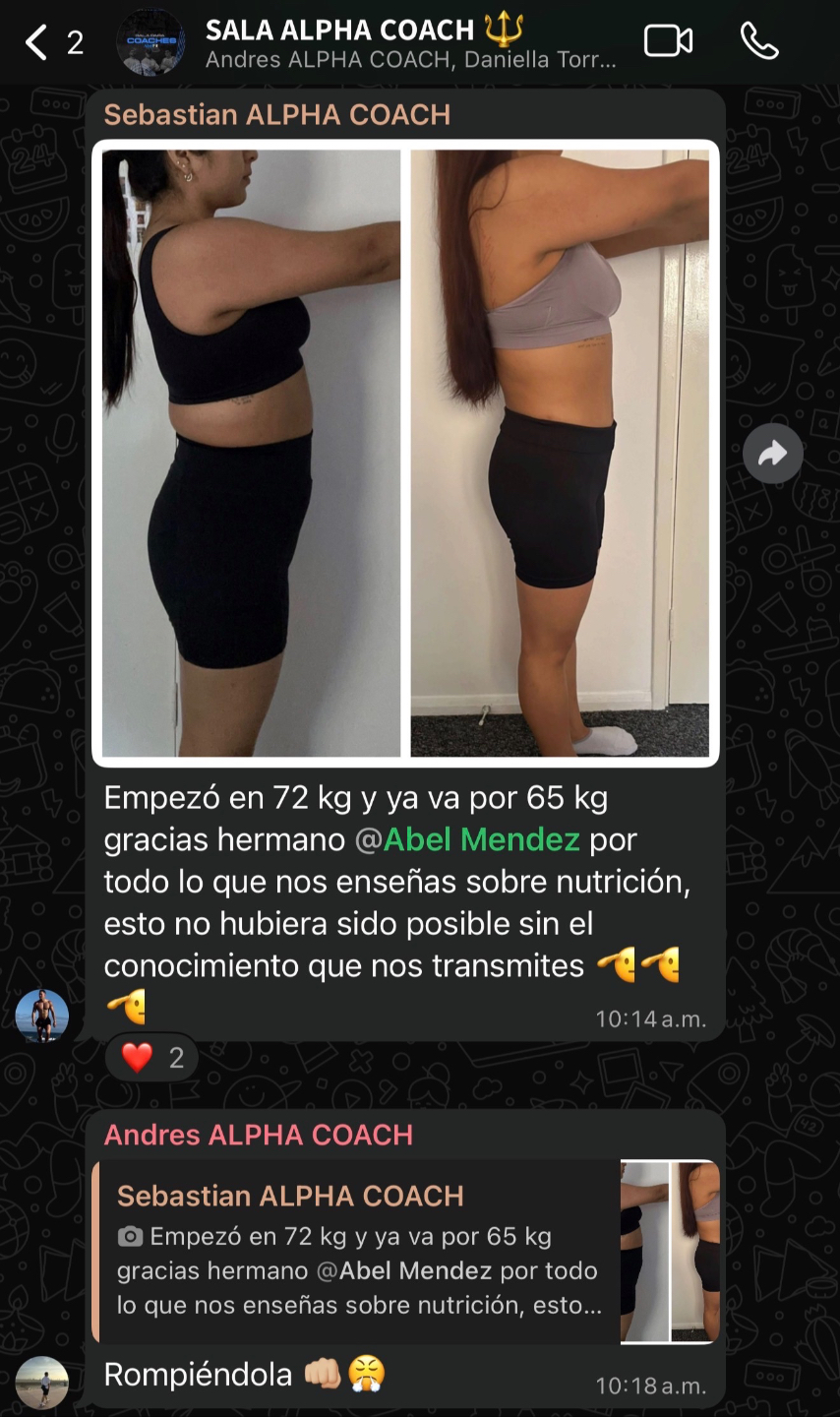The height and width of the screenshot is (1417, 840).
Task: Open Andres's profile avatar
Action: click(x=42, y=1382)
